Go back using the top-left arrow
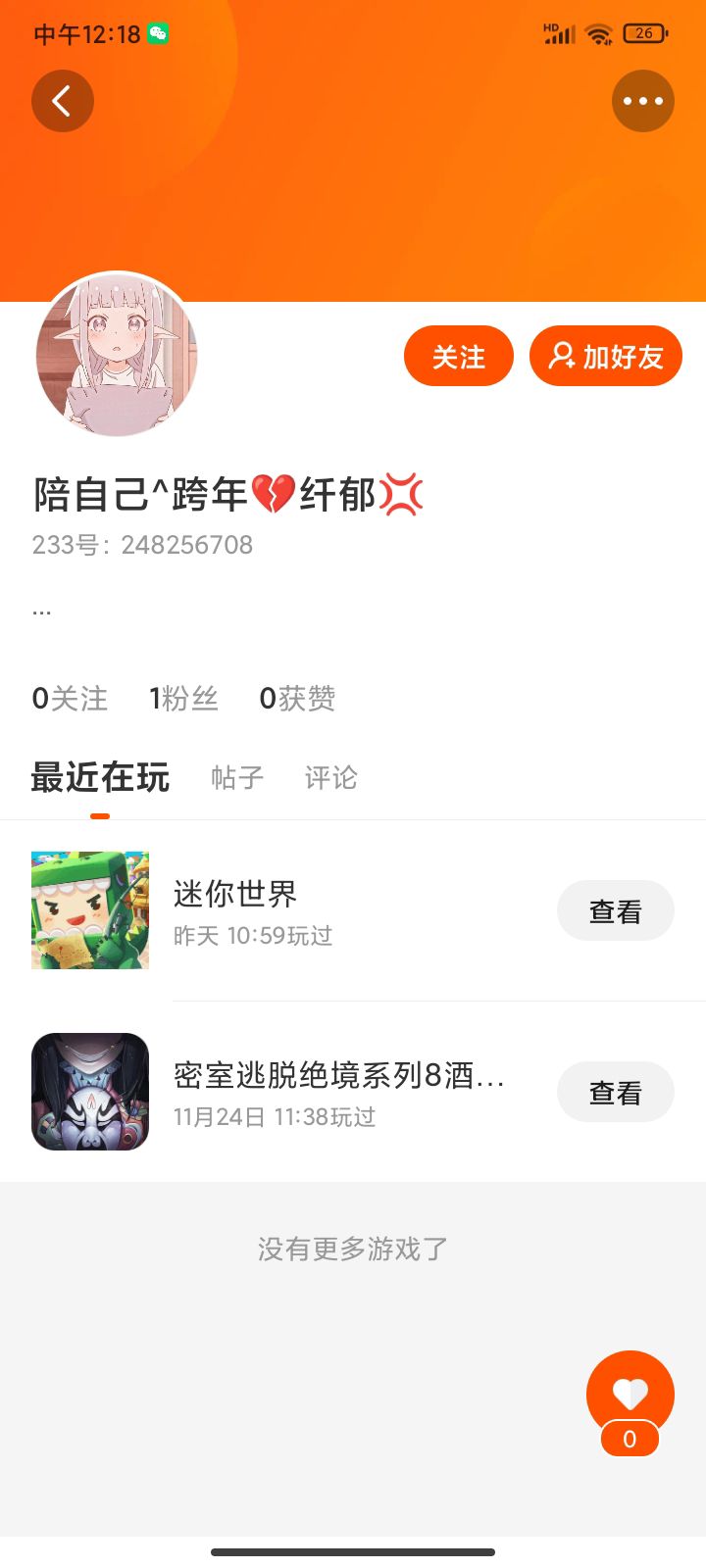 [x=63, y=101]
